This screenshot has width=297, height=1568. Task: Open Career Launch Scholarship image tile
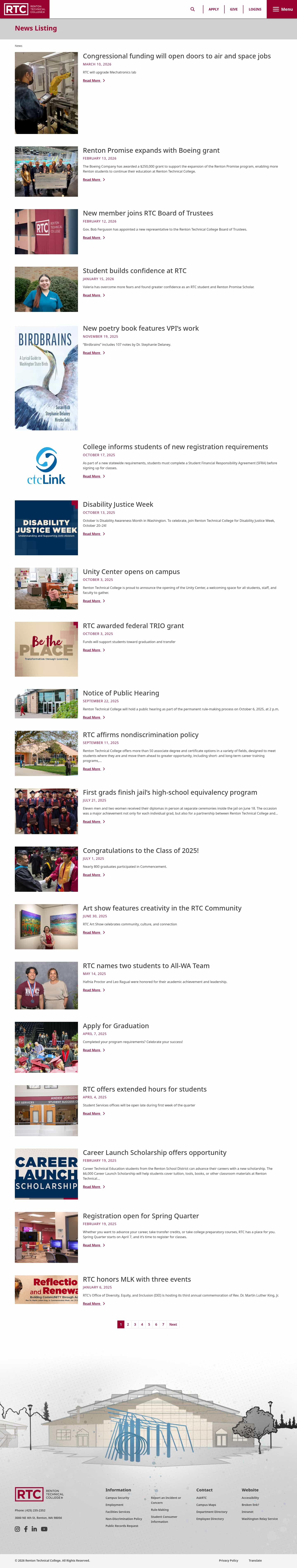[46, 1174]
